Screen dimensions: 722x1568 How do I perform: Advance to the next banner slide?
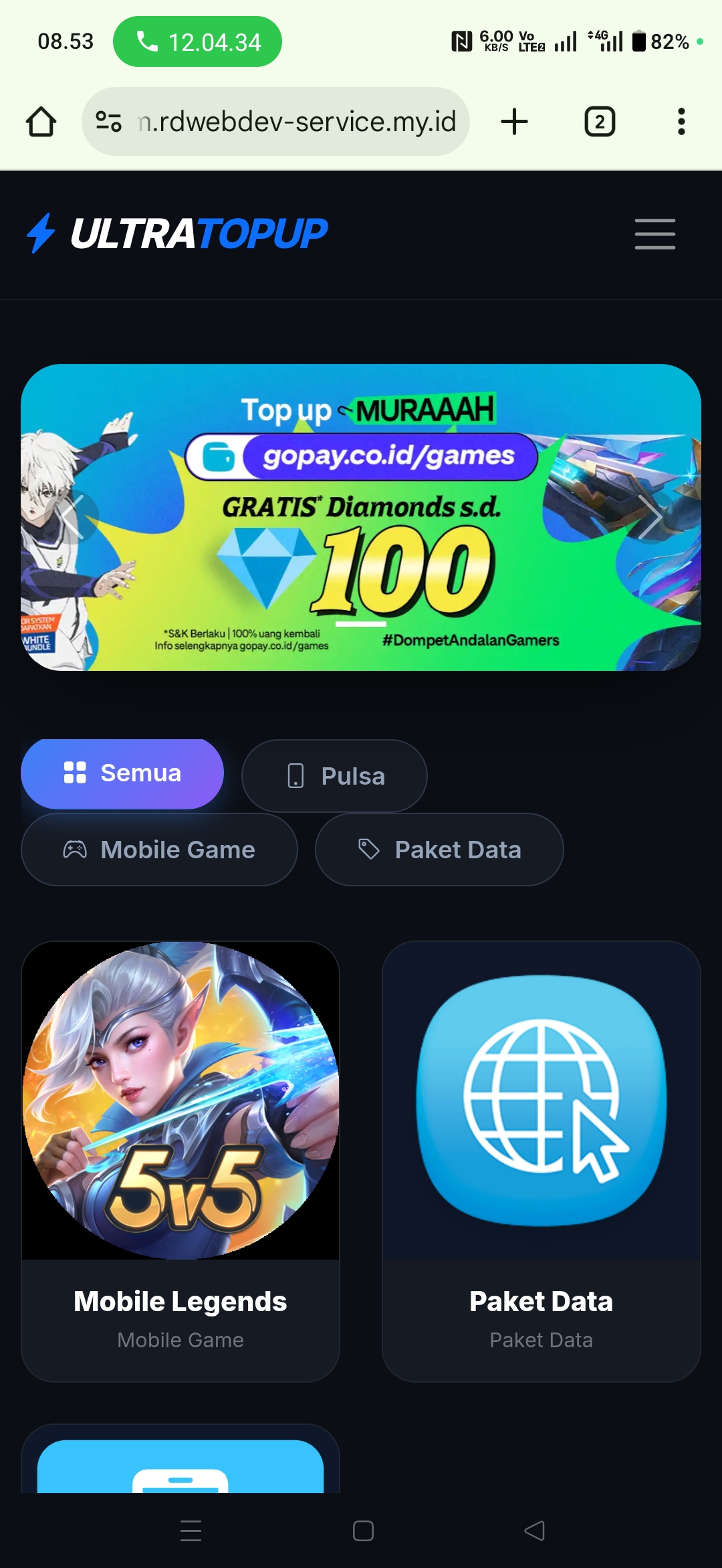[x=648, y=516]
